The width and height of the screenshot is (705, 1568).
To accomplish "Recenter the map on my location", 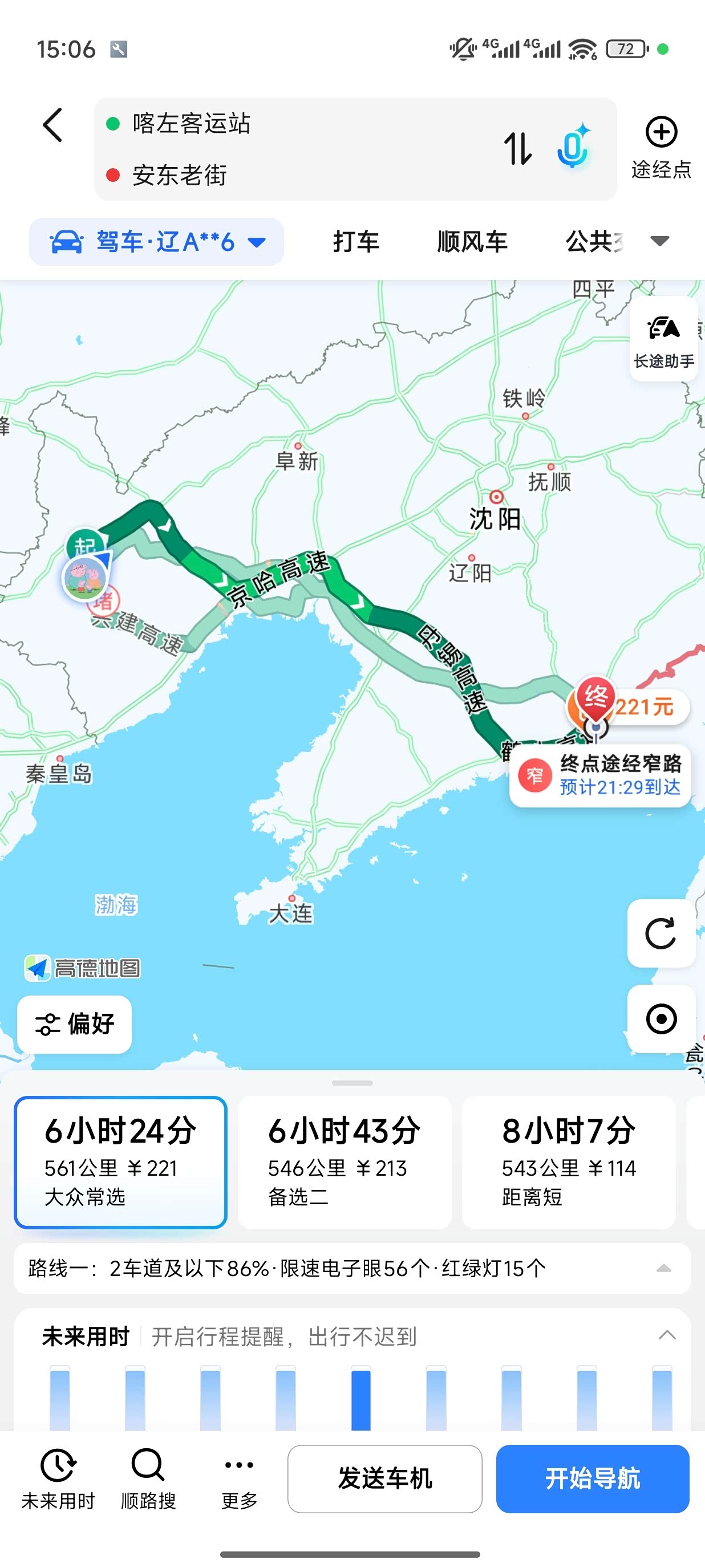I will click(x=661, y=1019).
